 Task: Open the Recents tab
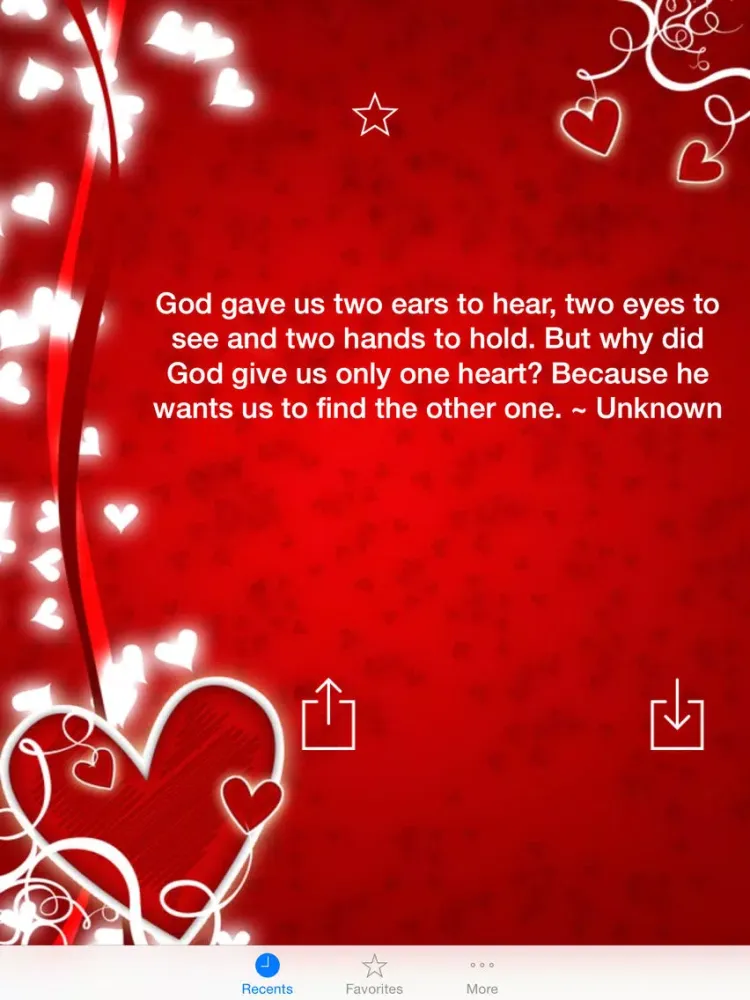(x=267, y=974)
